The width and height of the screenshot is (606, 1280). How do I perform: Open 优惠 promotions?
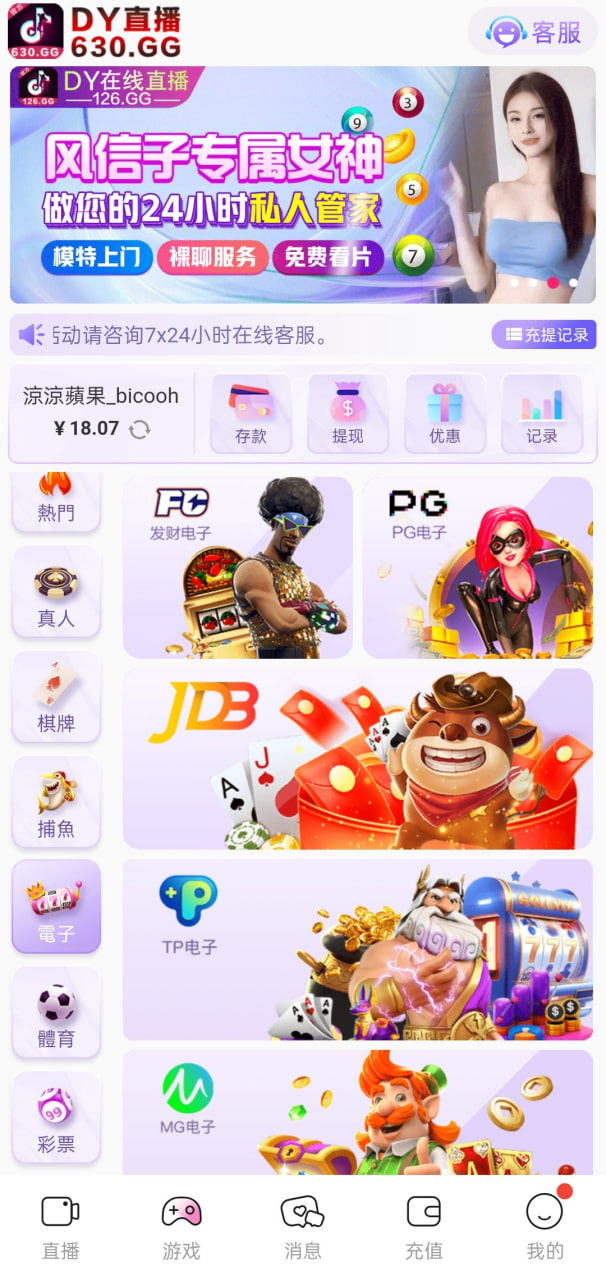pyautogui.click(x=445, y=413)
